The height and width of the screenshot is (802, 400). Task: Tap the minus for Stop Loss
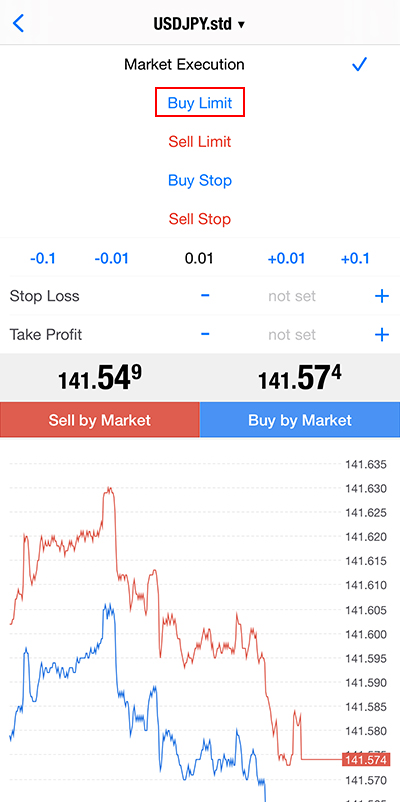coord(205,296)
